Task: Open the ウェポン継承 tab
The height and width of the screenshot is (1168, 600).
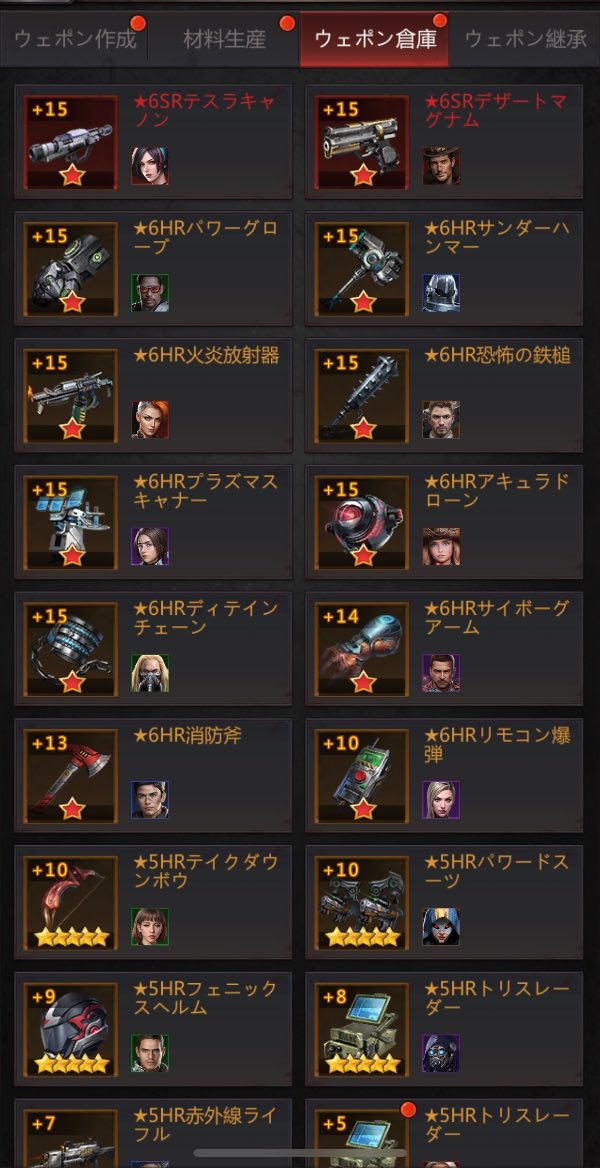Action: [x=524, y=39]
